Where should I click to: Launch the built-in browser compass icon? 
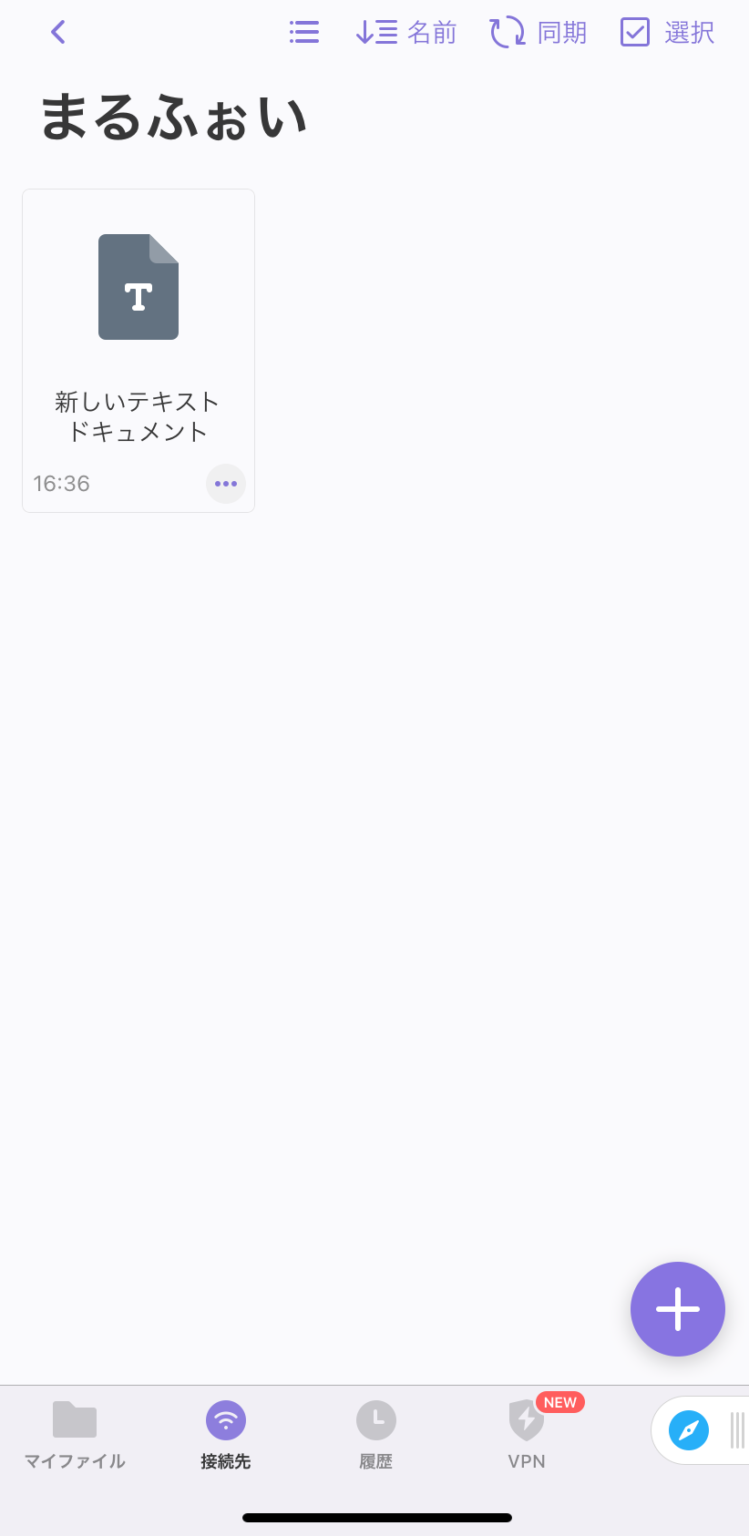click(x=691, y=1430)
